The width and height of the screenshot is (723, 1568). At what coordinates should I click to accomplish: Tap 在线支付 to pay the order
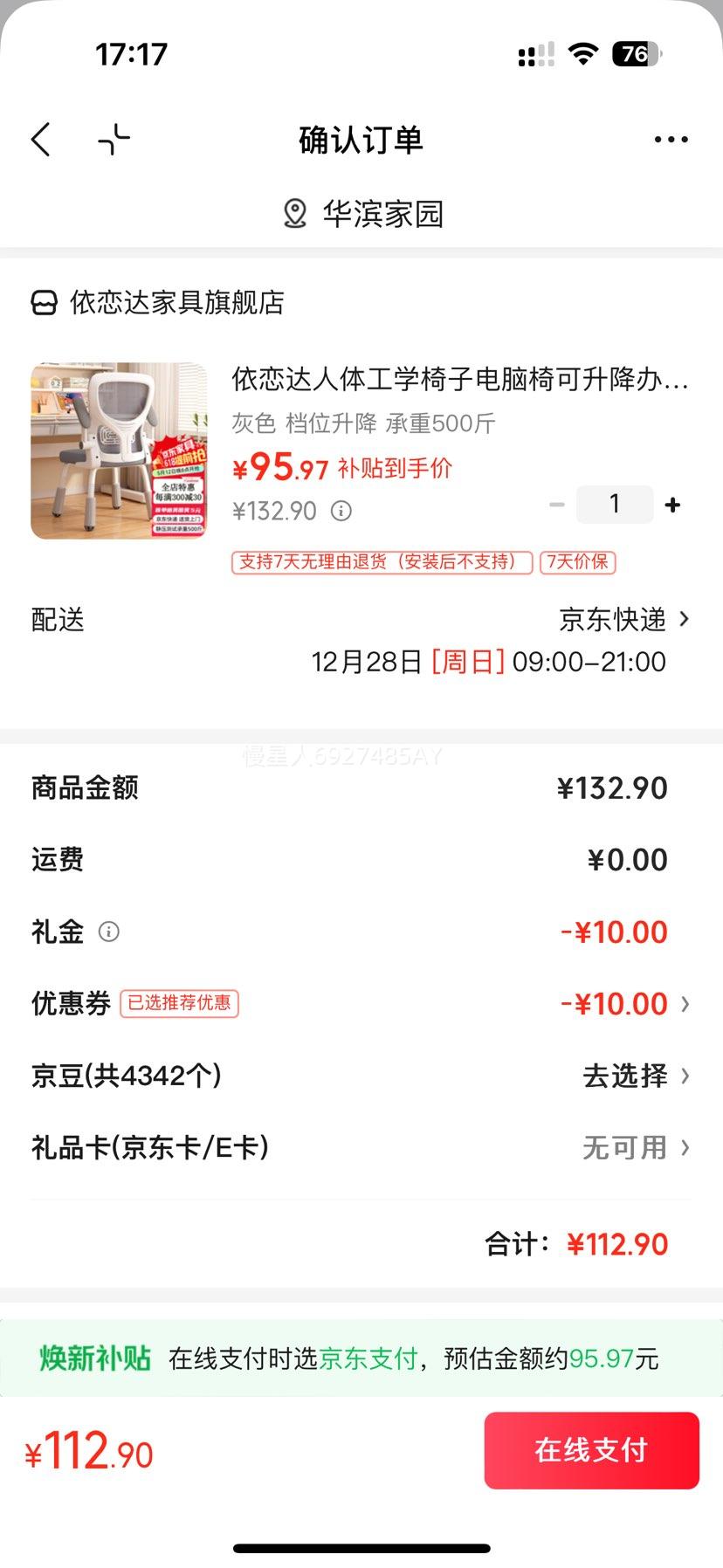(591, 1450)
